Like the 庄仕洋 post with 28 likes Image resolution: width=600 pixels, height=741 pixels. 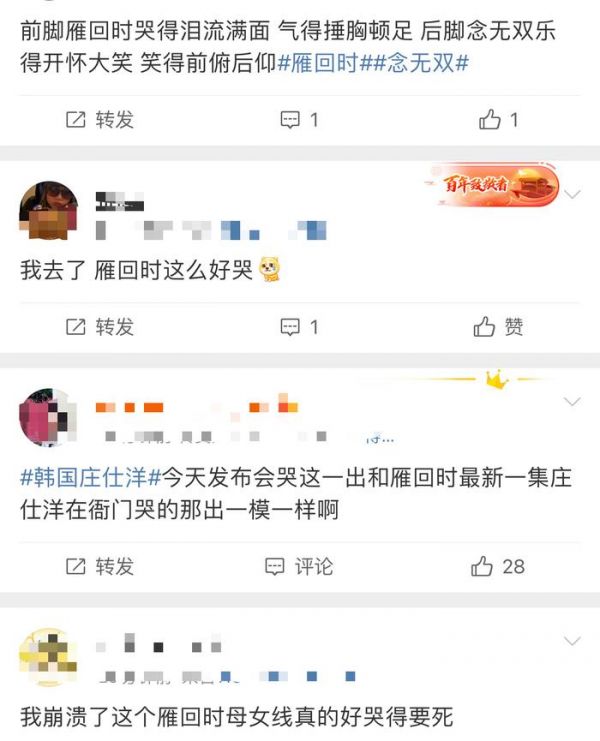[498, 566]
